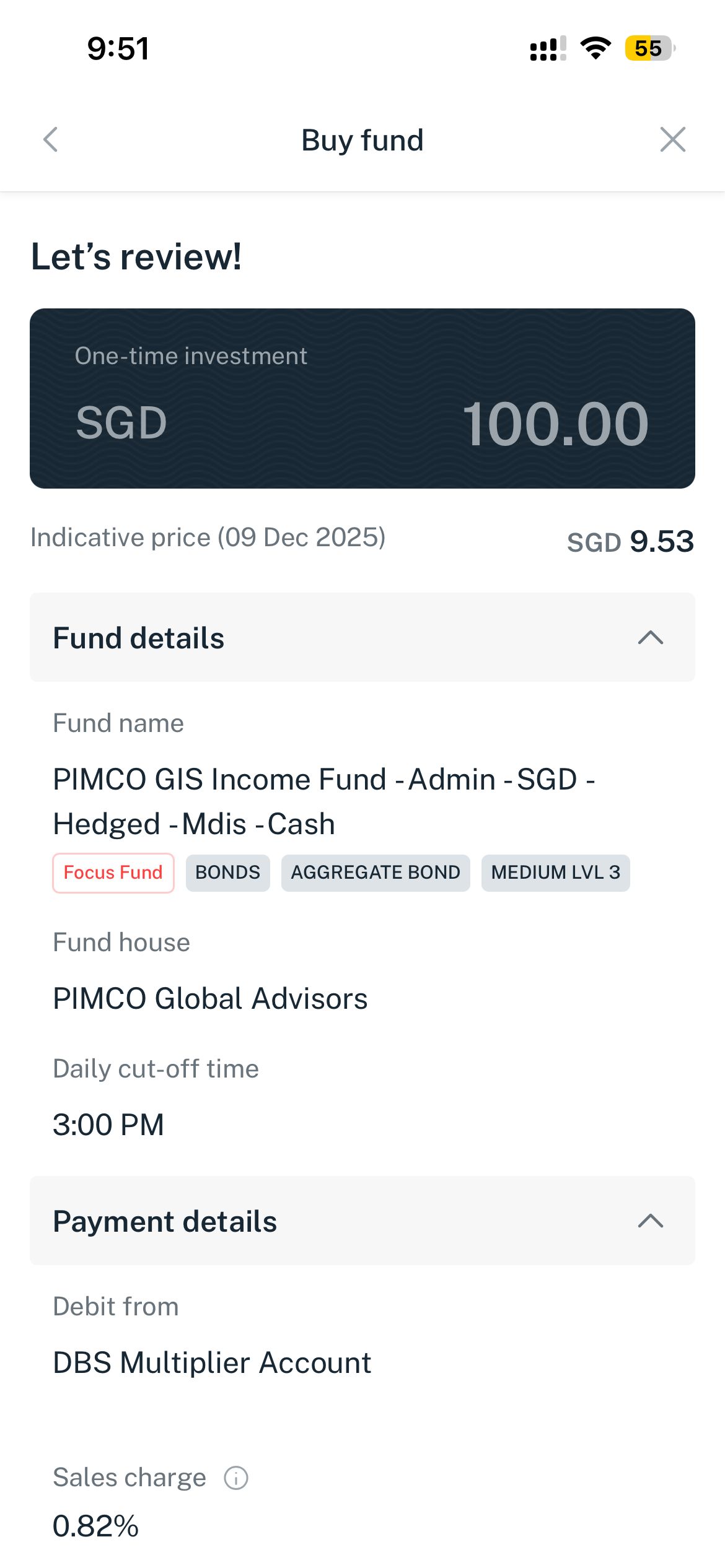Tap the PIMCO GIS Income Fund name
This screenshot has height=1568, width=725.
tap(323, 800)
